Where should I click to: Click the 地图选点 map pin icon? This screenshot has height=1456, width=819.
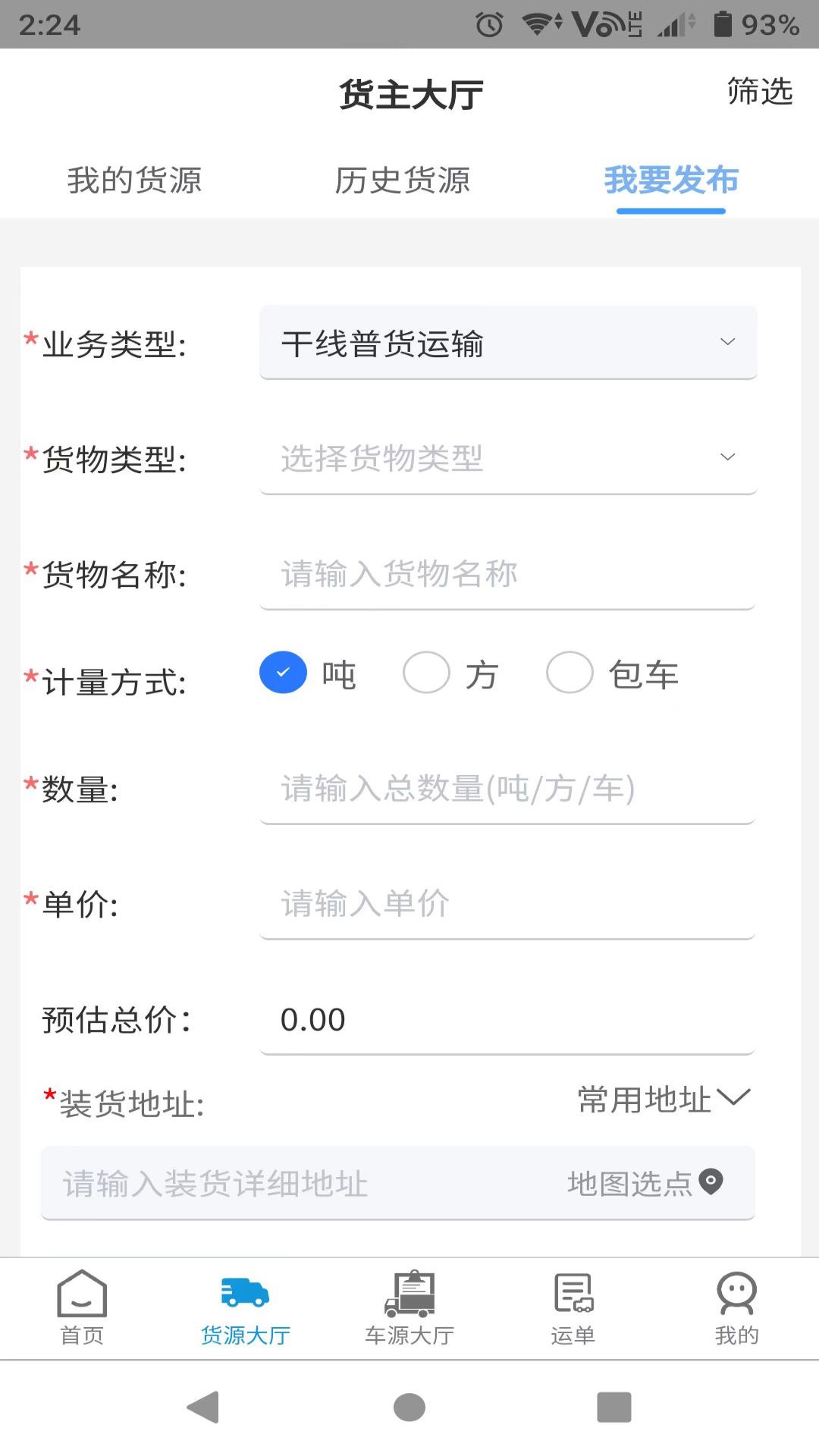click(x=711, y=1181)
